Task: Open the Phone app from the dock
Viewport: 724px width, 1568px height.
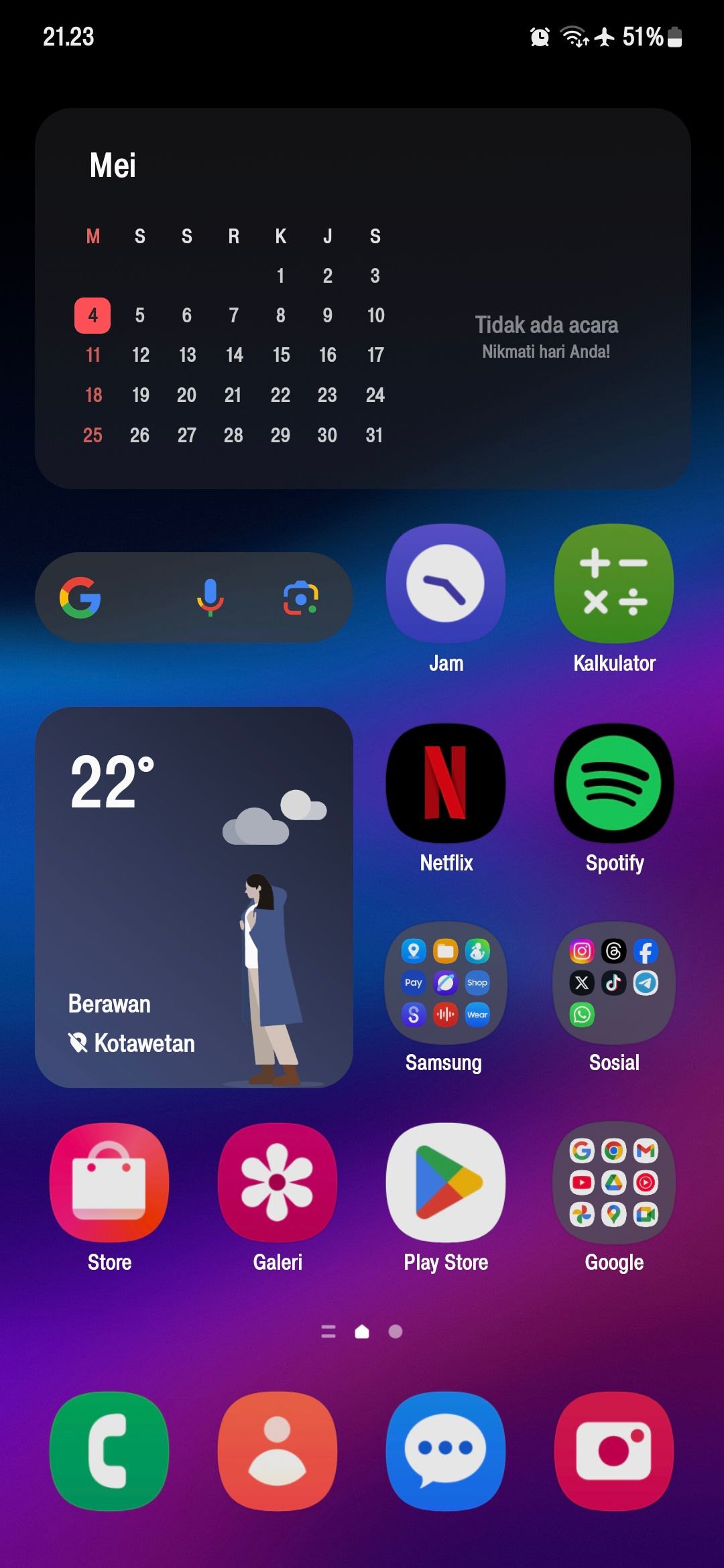Action: (109, 1449)
